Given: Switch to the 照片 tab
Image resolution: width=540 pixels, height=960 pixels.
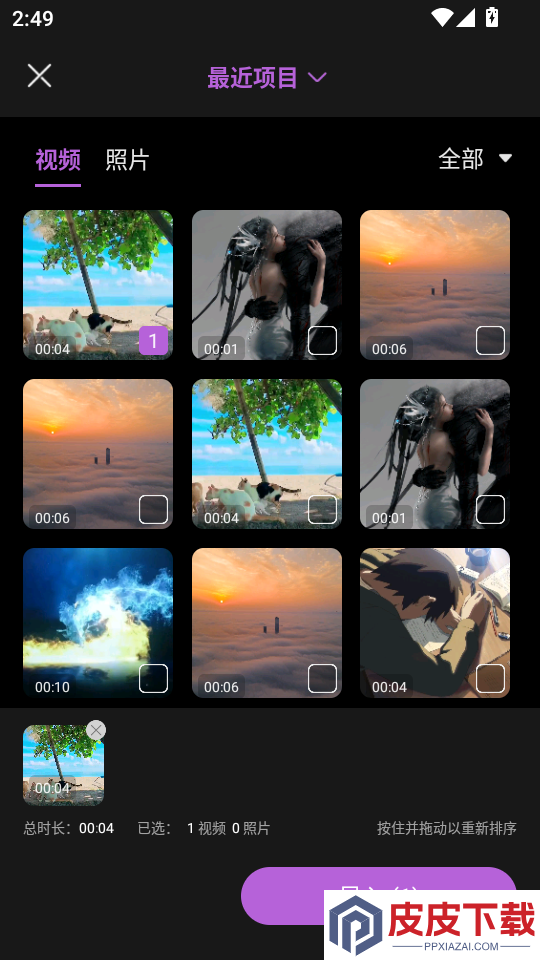Looking at the screenshot, I should (127, 160).
